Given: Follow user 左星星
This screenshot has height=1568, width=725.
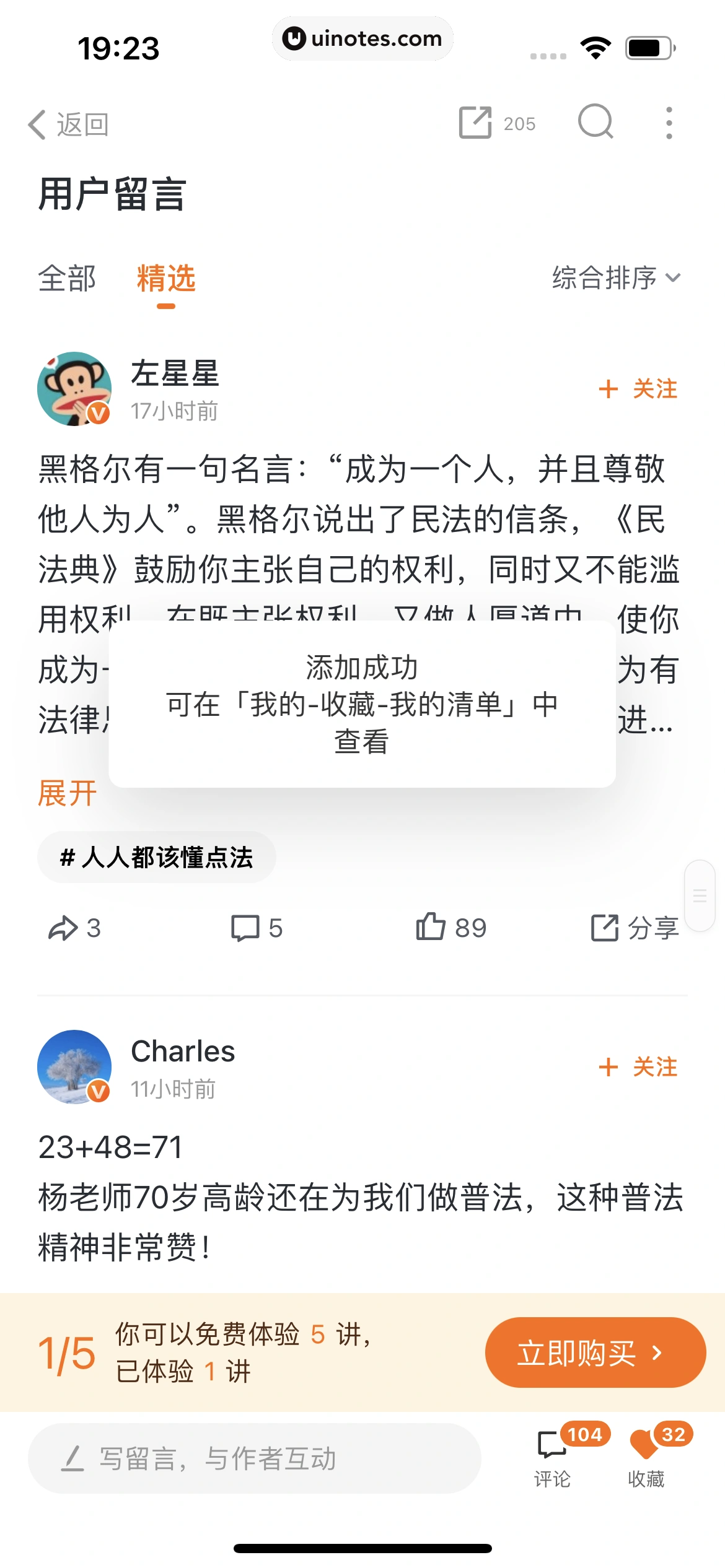Looking at the screenshot, I should point(638,389).
